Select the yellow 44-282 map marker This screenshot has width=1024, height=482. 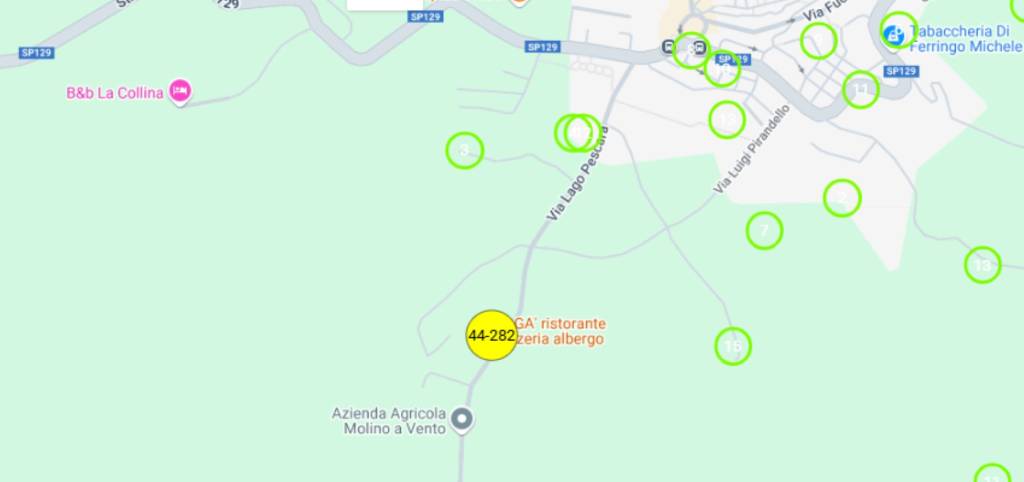click(491, 335)
